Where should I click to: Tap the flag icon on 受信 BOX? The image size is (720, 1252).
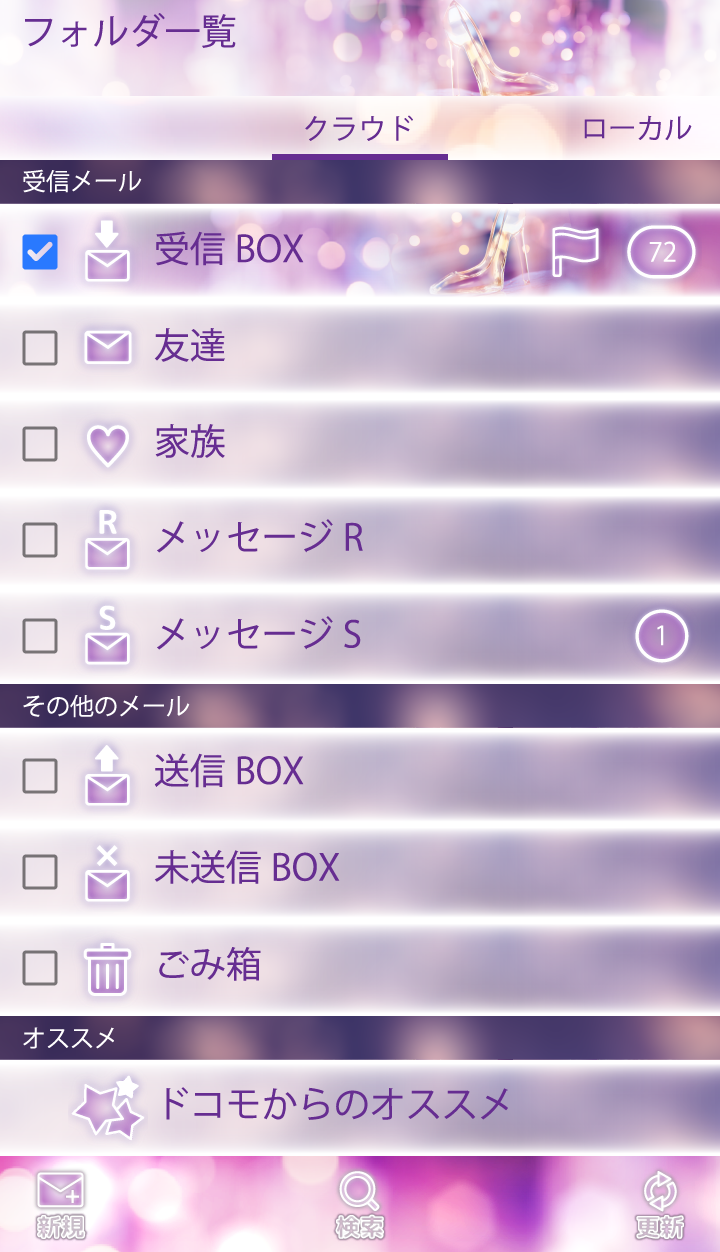coord(576,251)
